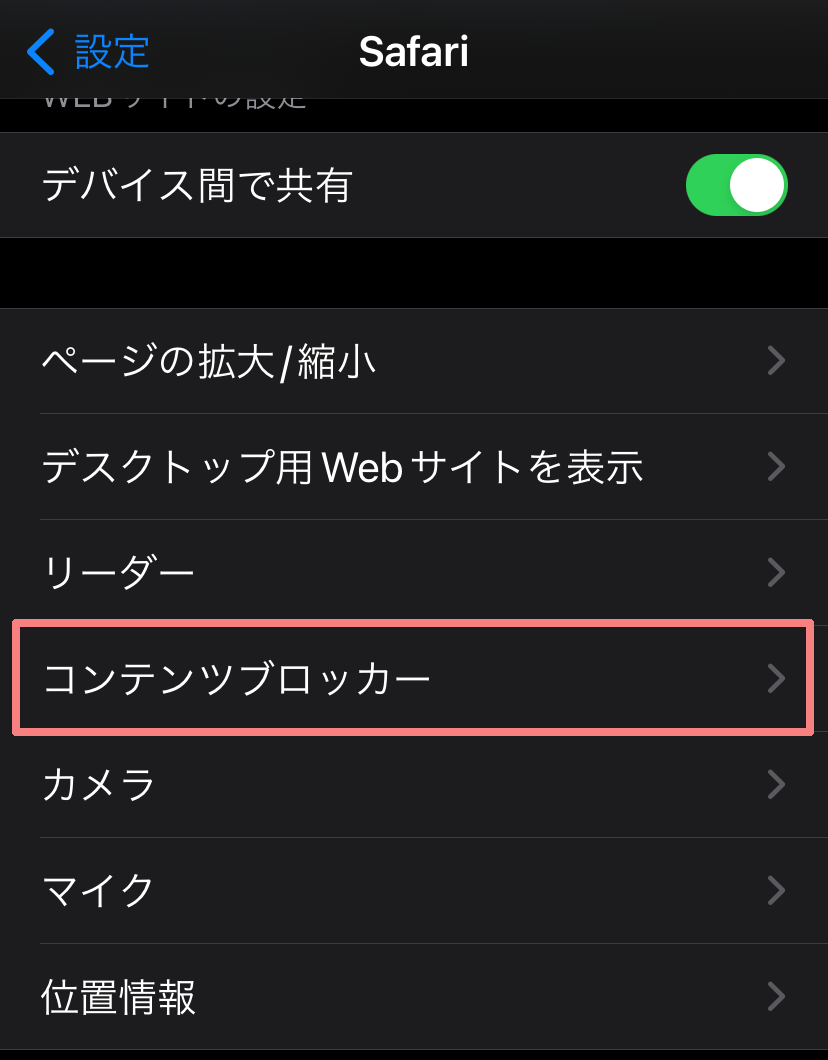
Task: Go back to 設定
Action: tap(88, 52)
